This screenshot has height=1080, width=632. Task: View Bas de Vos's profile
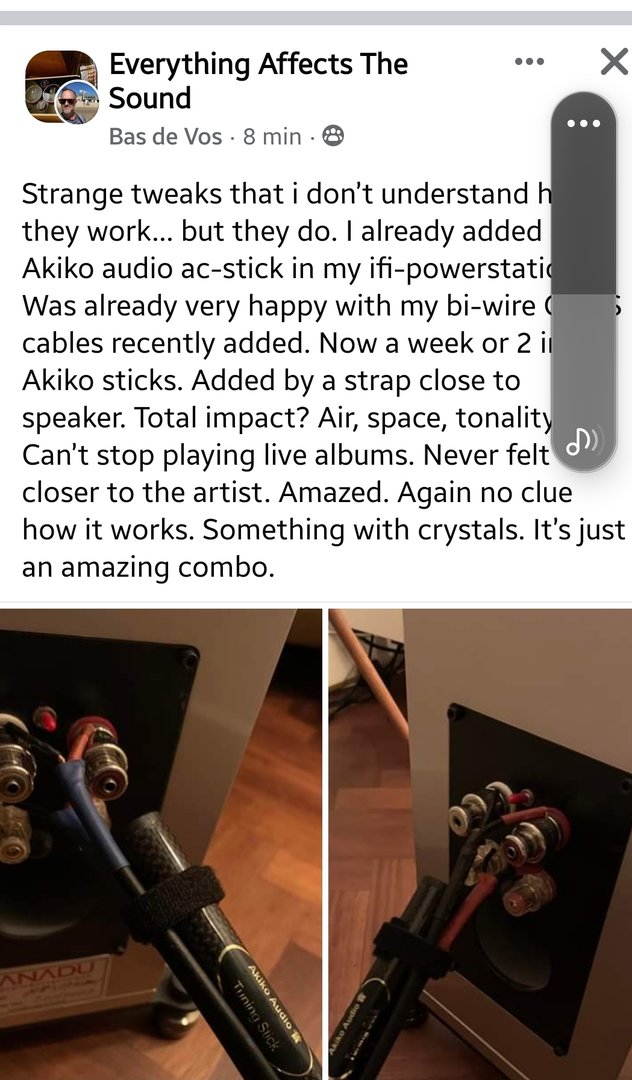(x=165, y=137)
